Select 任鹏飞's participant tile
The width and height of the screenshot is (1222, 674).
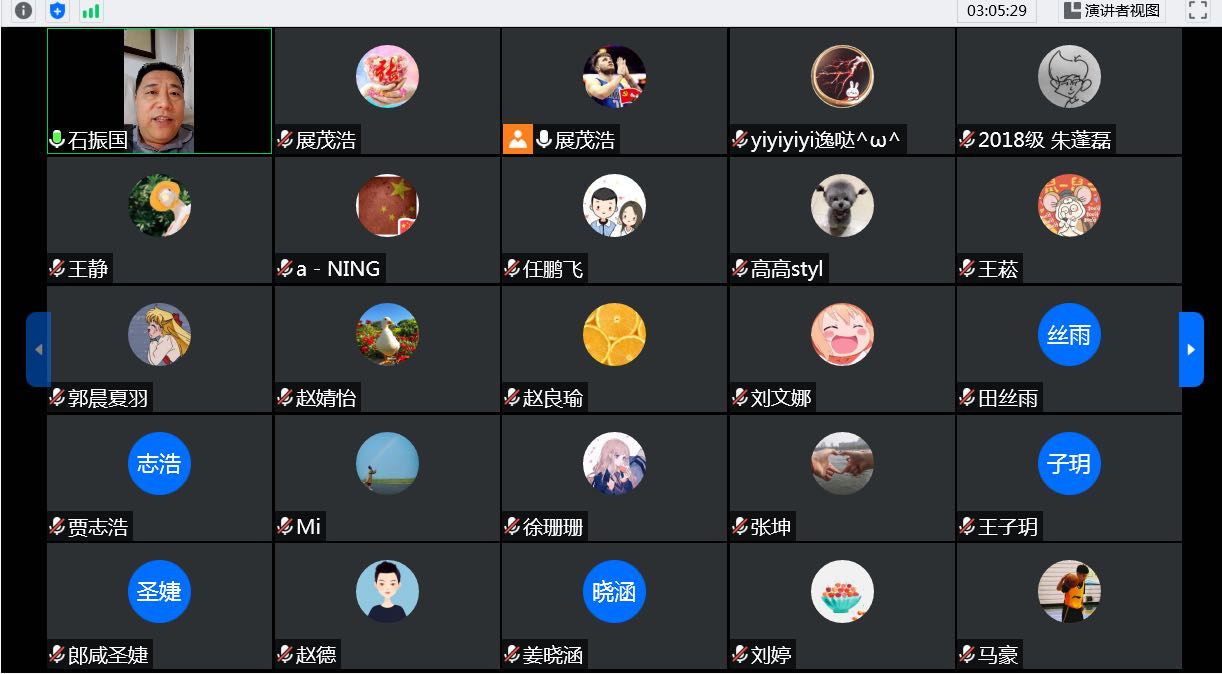pos(614,220)
